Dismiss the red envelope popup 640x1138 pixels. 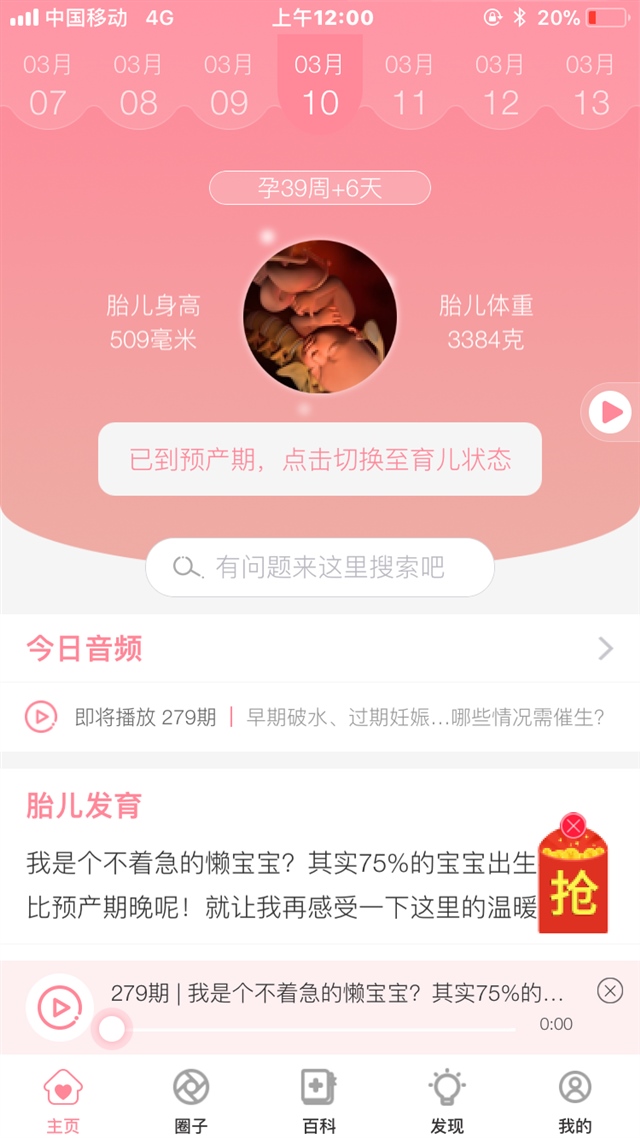pyautogui.click(x=573, y=826)
